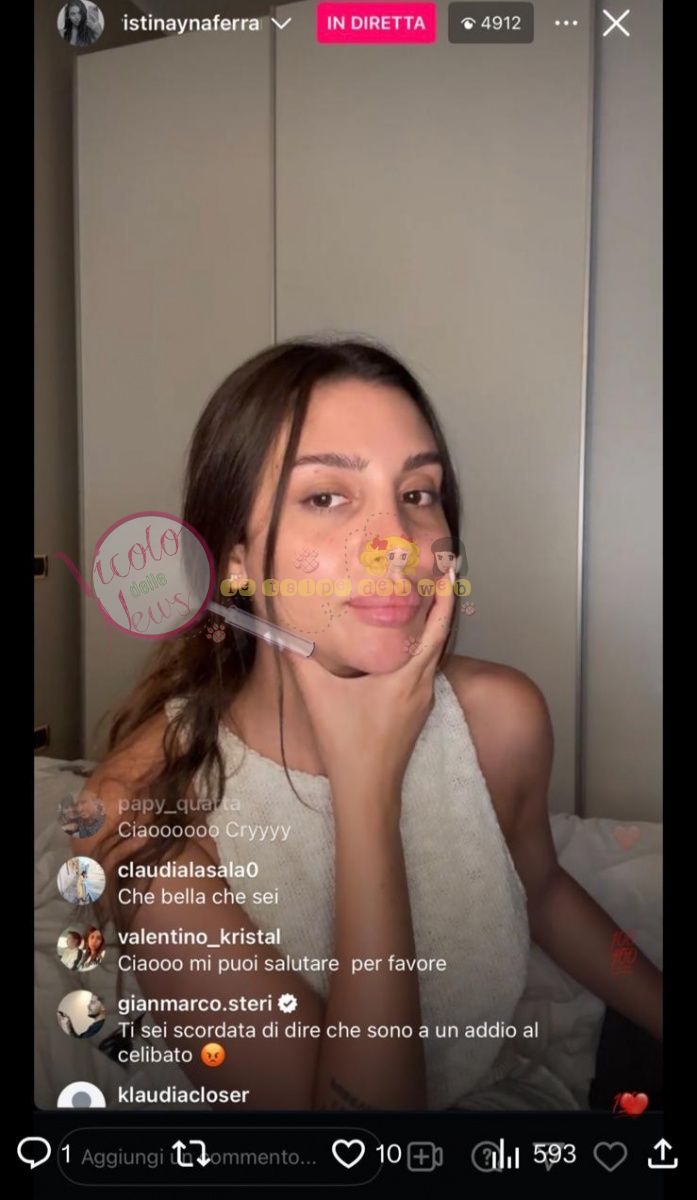Open the view count analytics
Image resolution: width=697 pixels, height=1200 pixels.
coord(507,1154)
